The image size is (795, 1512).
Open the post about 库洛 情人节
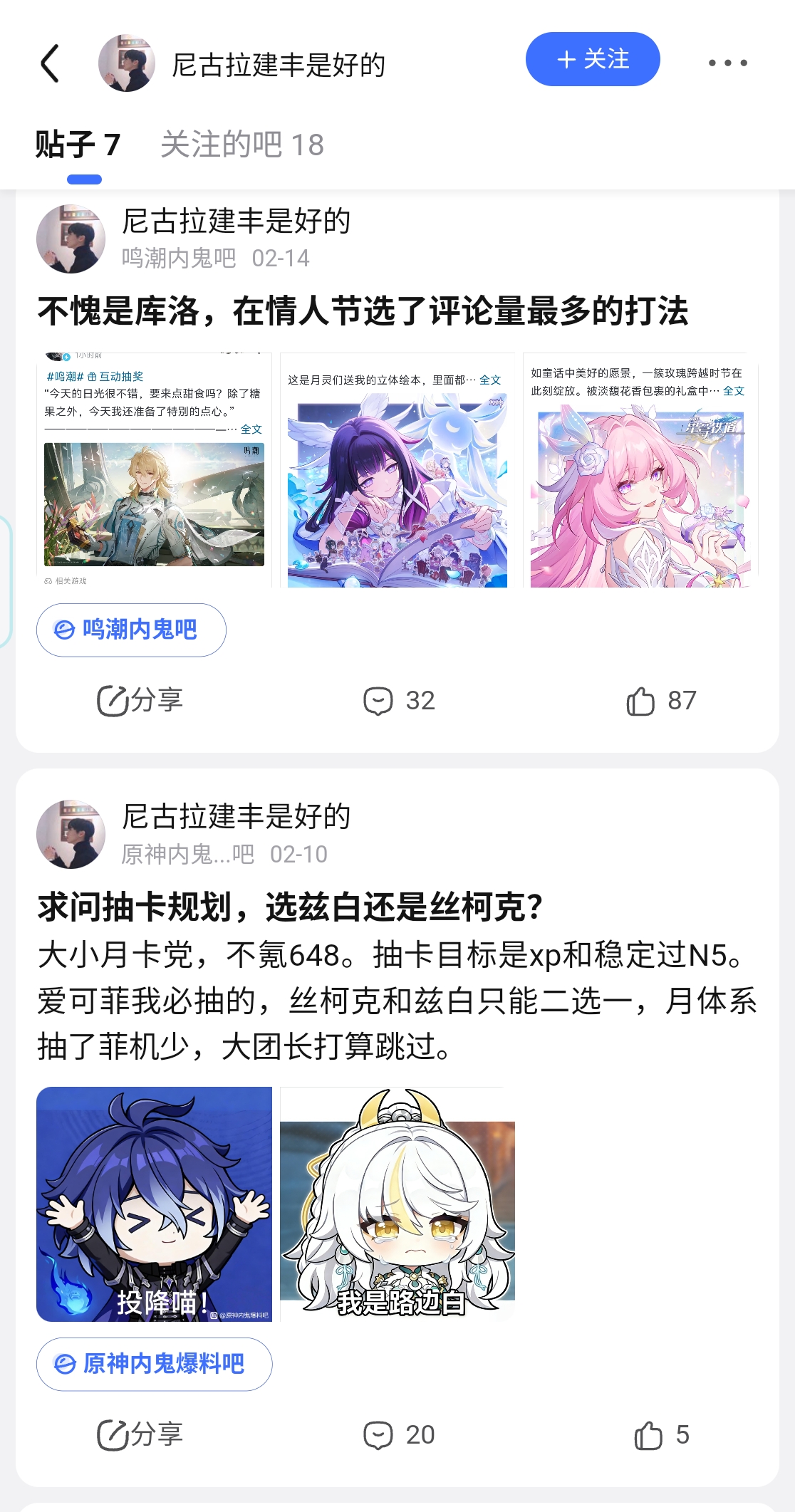pos(363,312)
